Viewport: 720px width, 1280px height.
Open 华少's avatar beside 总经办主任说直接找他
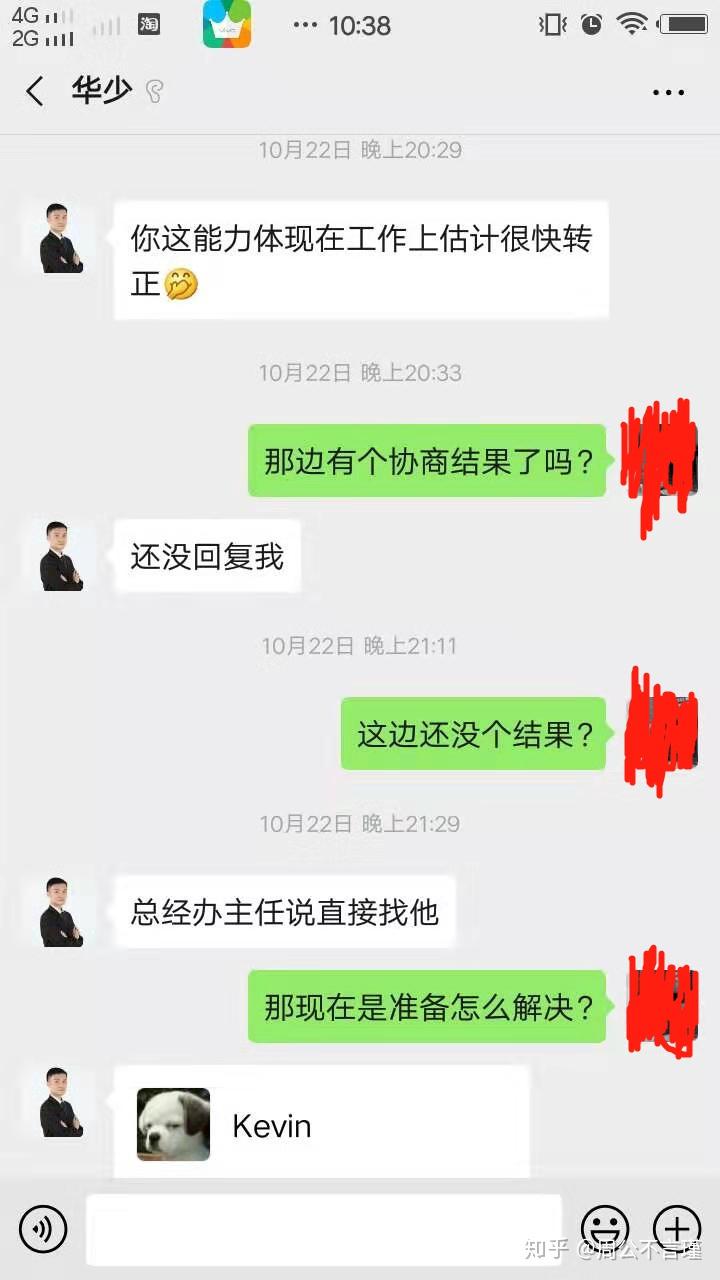click(61, 912)
